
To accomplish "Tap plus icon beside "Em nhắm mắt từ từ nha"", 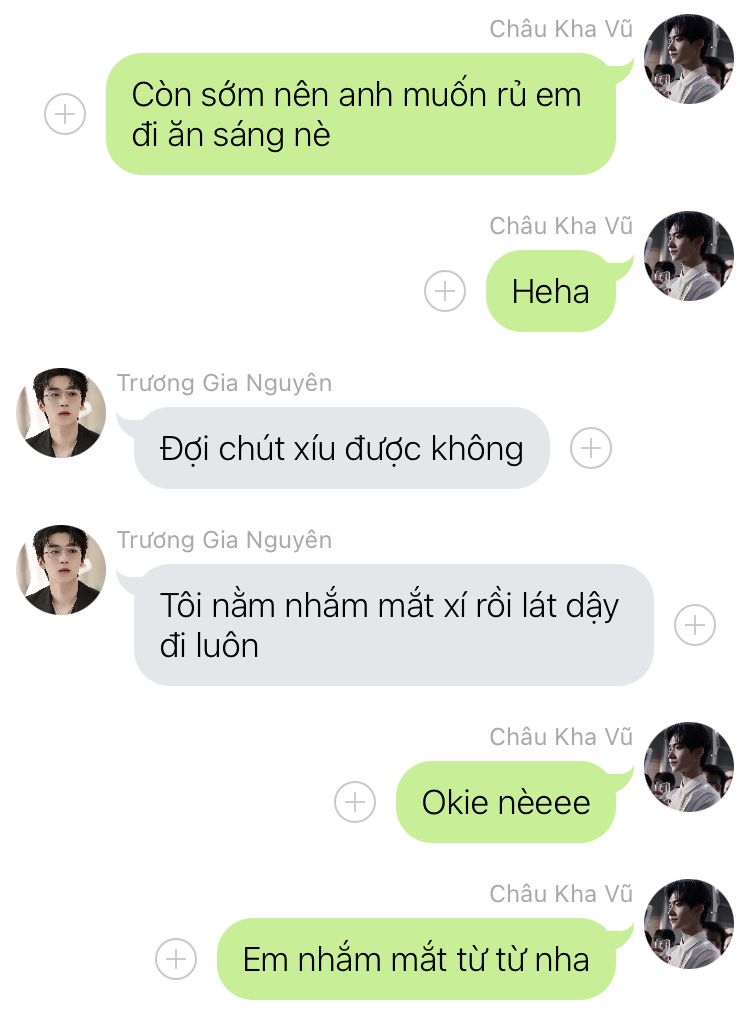I will 176,960.
